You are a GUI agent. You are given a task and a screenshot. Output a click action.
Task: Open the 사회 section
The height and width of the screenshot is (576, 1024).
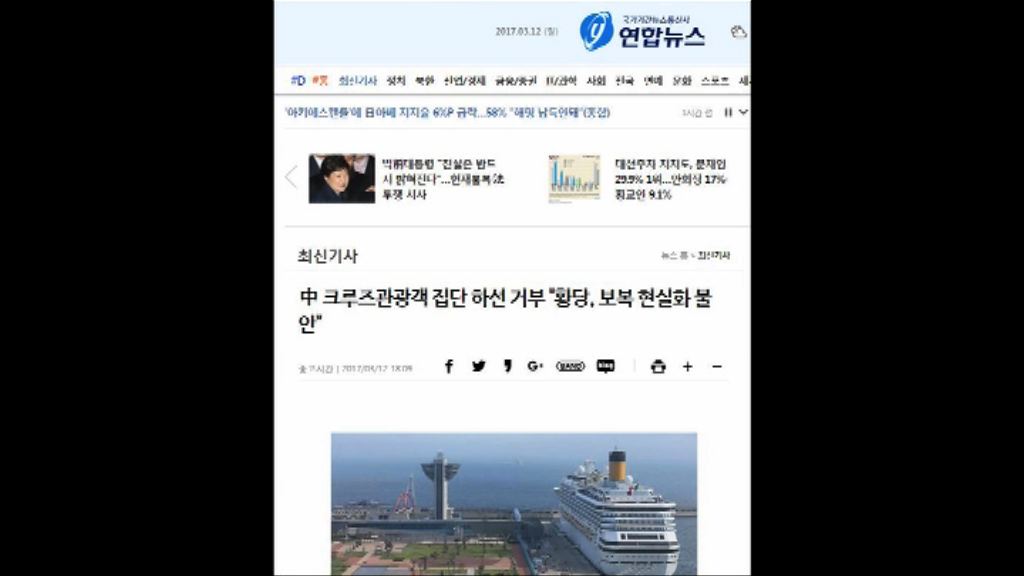596,80
